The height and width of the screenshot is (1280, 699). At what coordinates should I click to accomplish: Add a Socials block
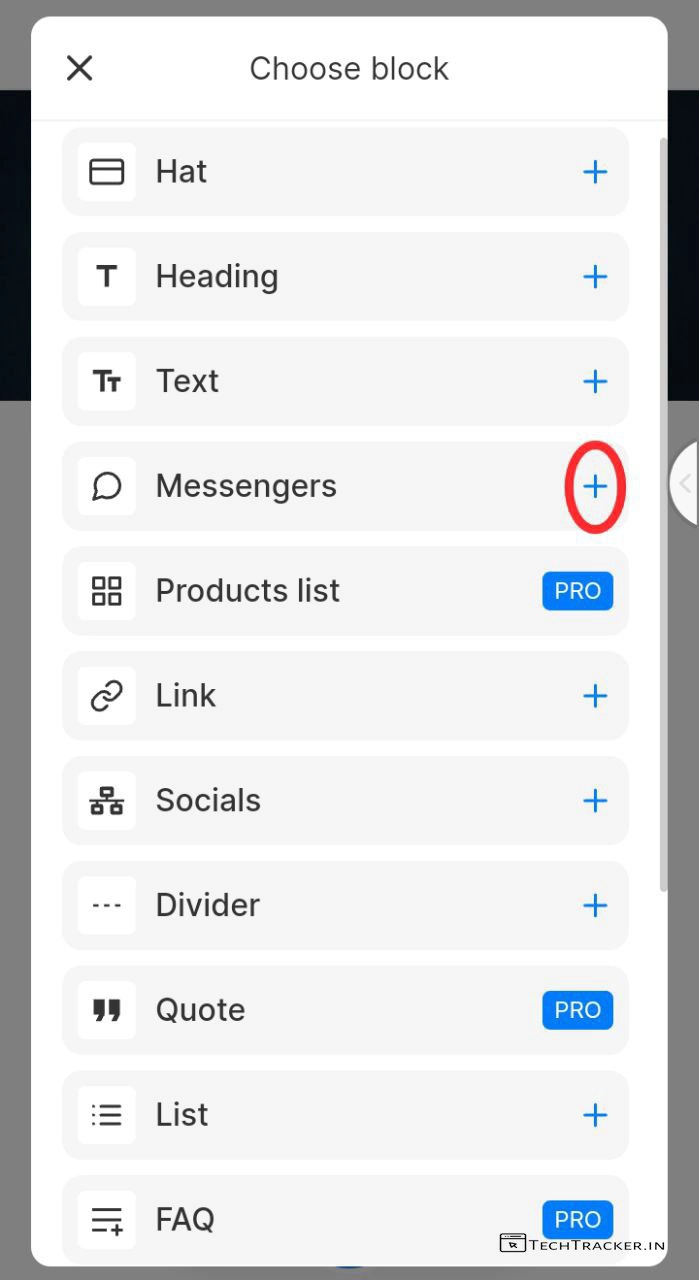click(595, 800)
